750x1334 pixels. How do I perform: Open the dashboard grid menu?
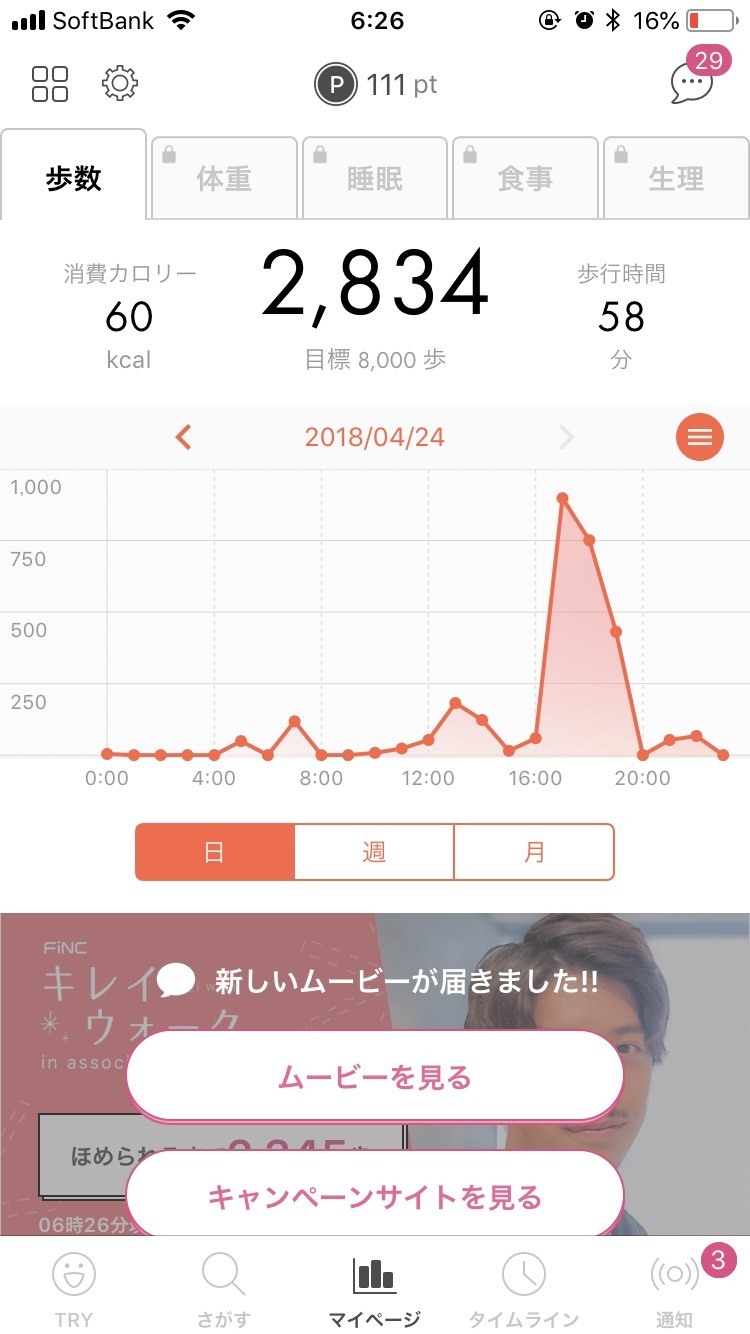(48, 84)
